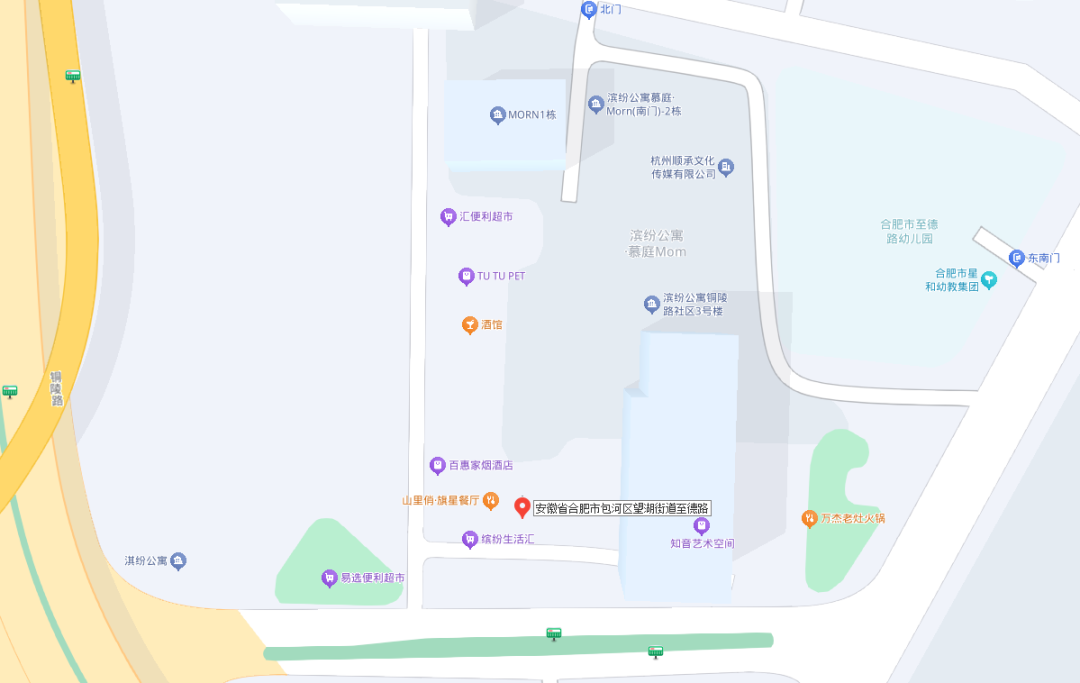Tap the bus stop icon beside 铜陵路
Screen dimensions: 1080x683
[10, 391]
